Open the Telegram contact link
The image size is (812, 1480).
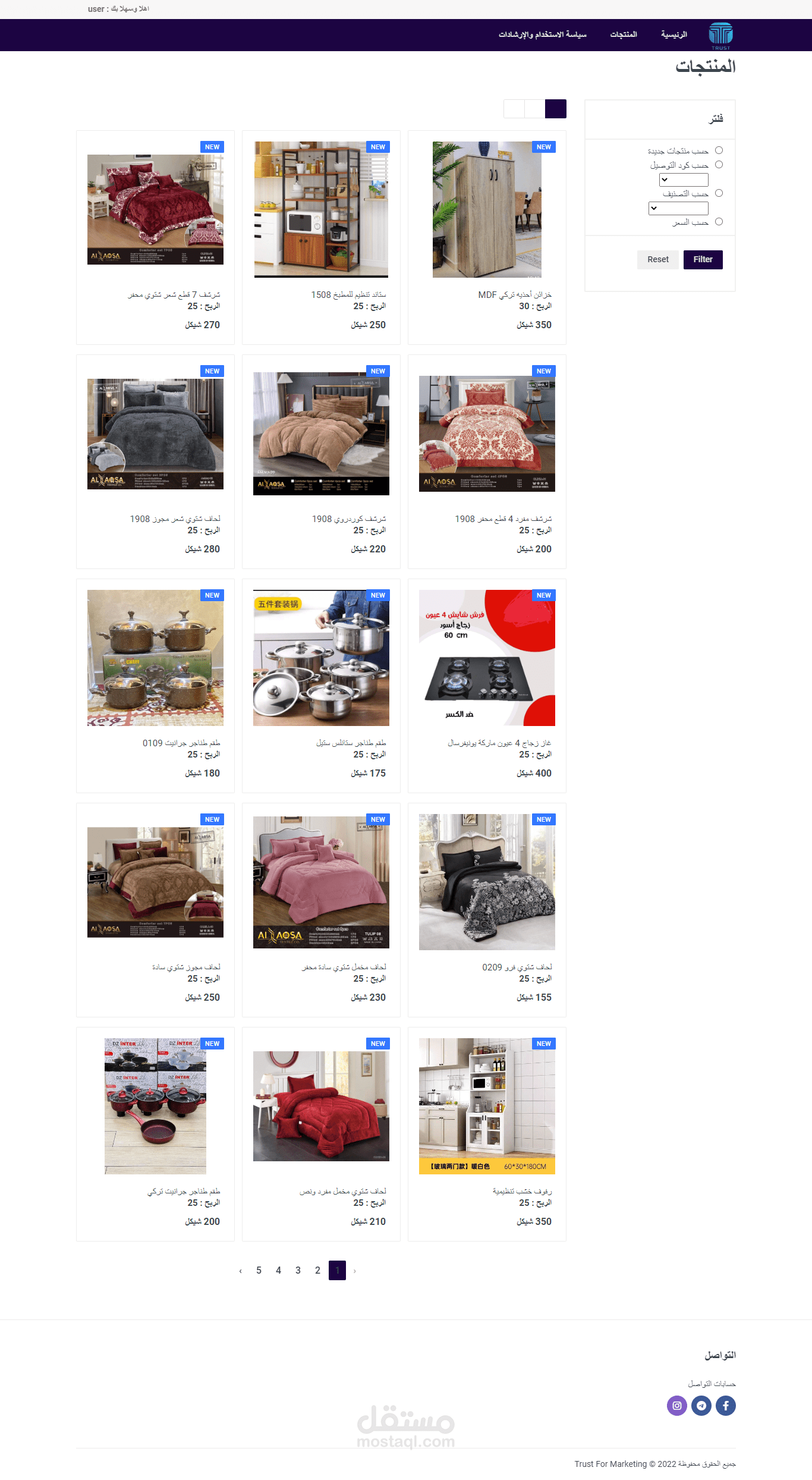pos(701,1406)
